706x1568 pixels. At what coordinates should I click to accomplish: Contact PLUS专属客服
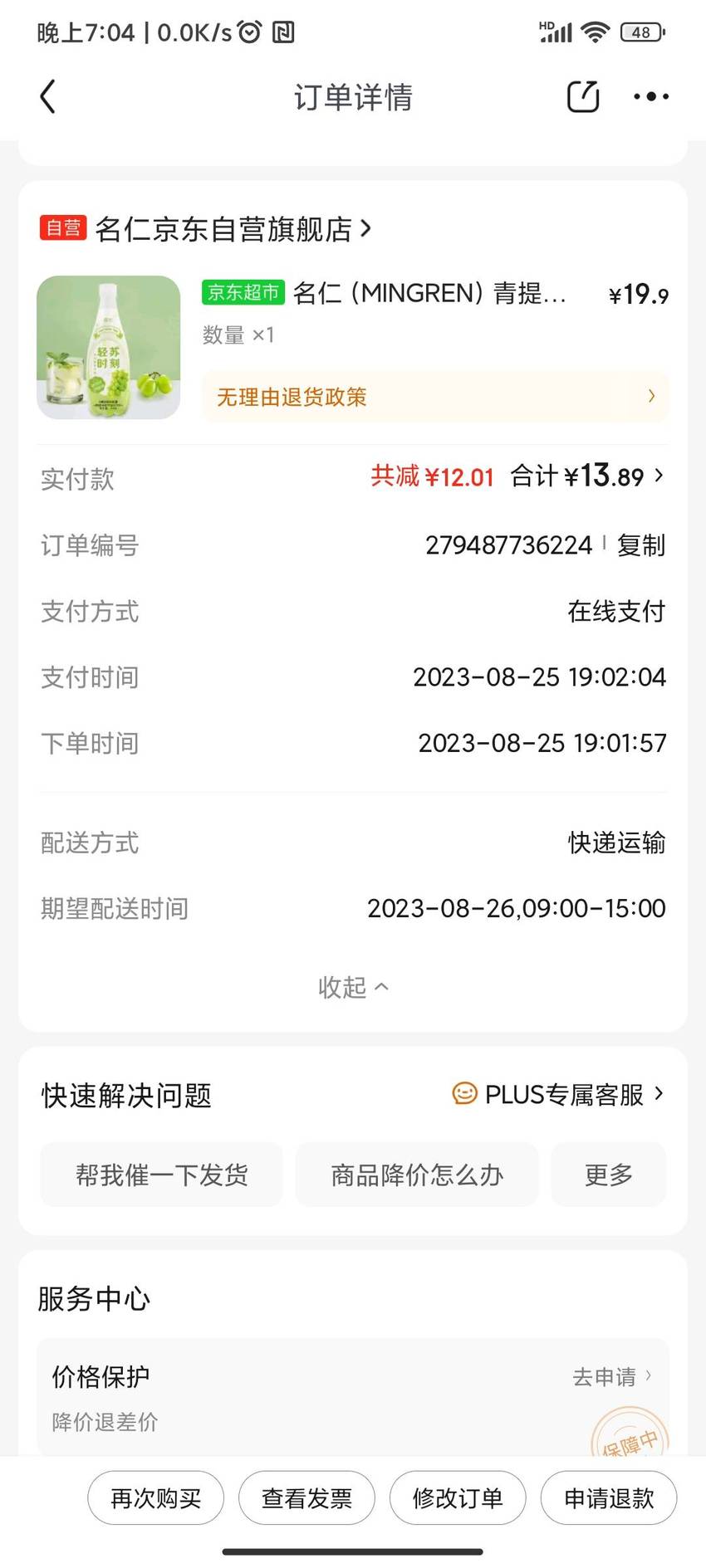click(x=559, y=1094)
